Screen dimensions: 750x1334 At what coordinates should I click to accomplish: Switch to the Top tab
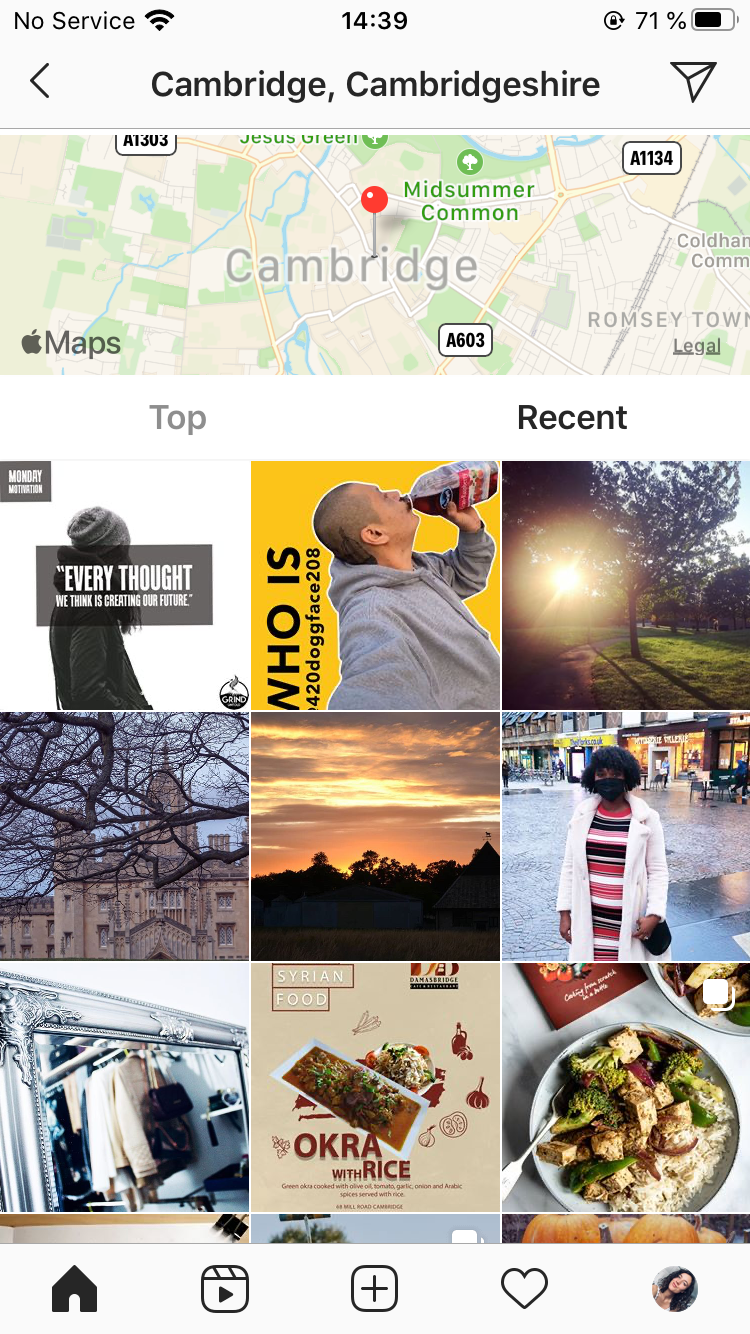[x=178, y=418]
